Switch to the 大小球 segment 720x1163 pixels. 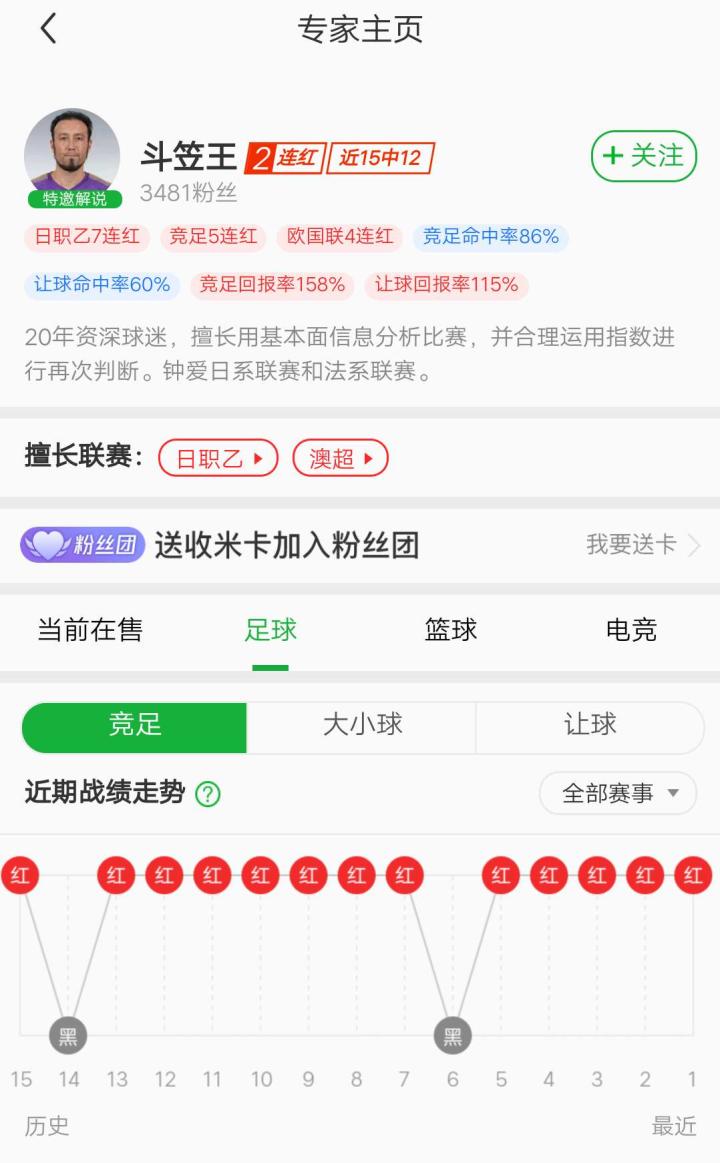click(x=362, y=727)
